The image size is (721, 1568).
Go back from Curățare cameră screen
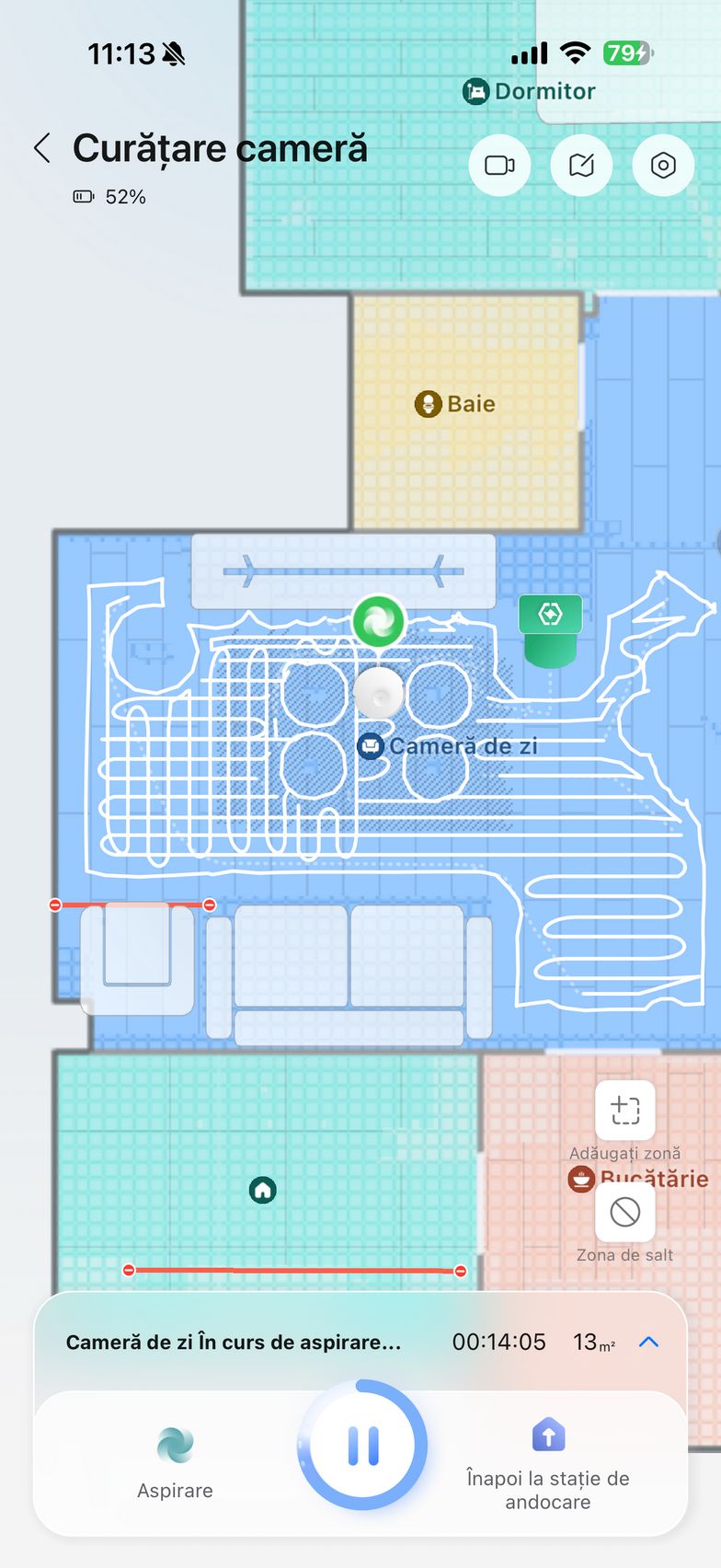[x=42, y=148]
